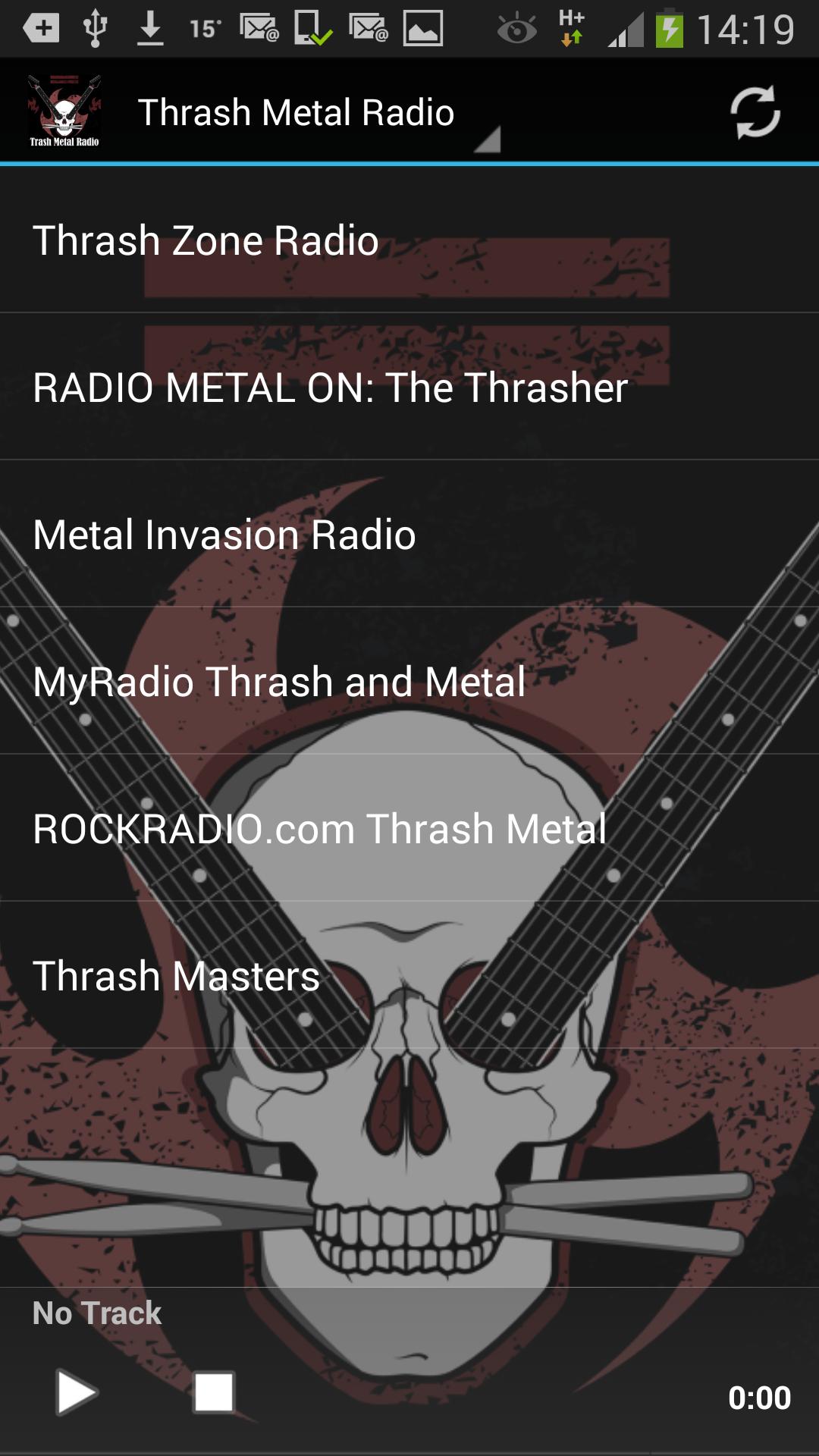
Task: Select RADIO METAL ON: The Thrasher
Action: pyautogui.click(x=409, y=388)
